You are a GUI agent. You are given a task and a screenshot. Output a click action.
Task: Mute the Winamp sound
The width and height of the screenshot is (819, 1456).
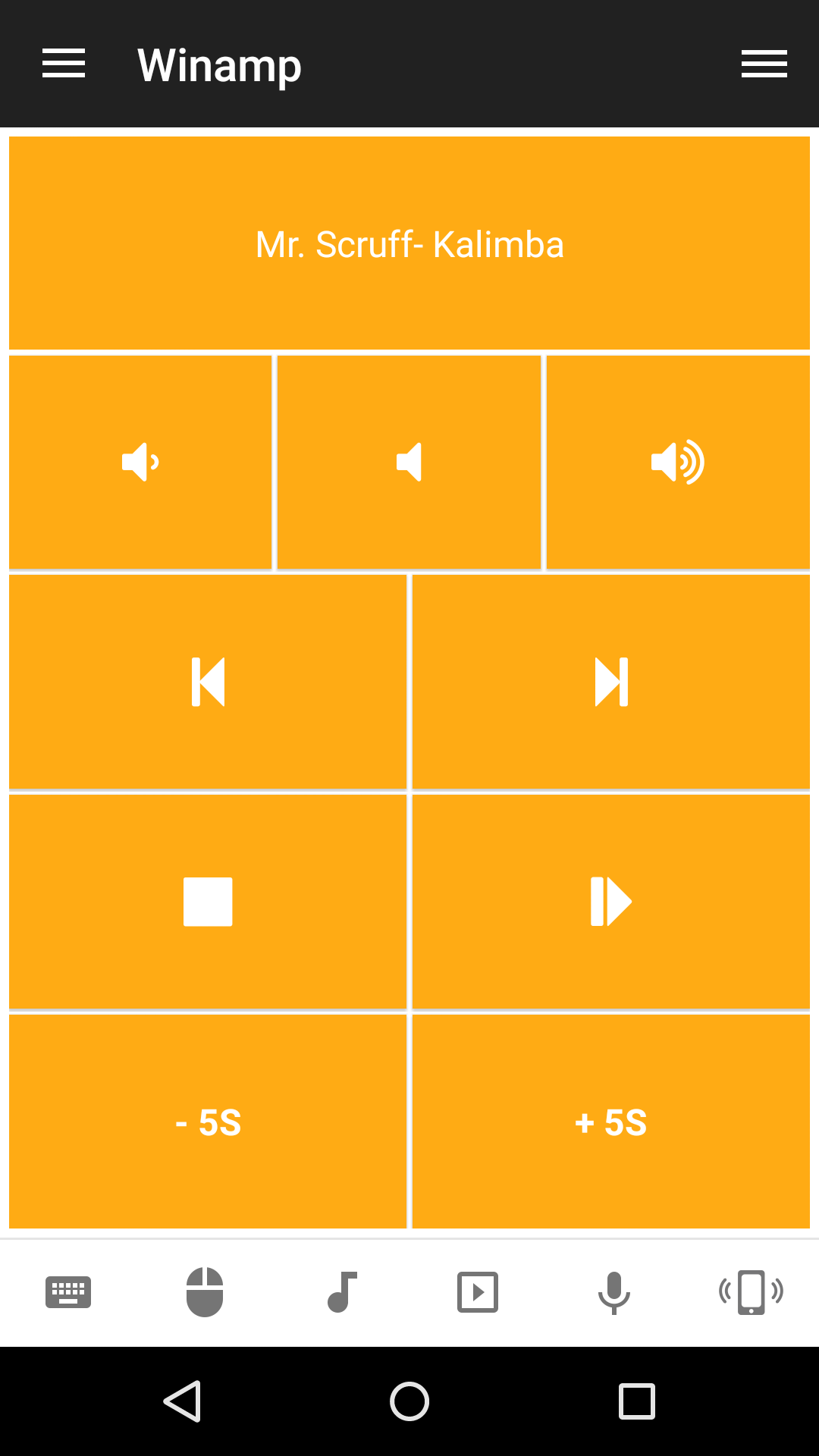click(x=409, y=462)
